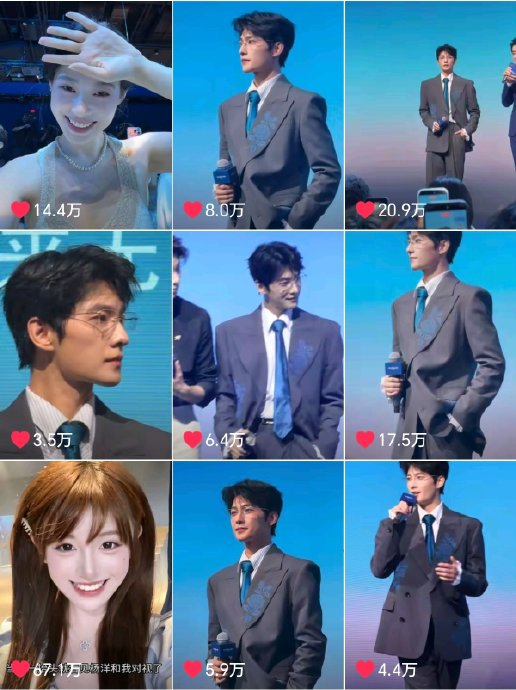Play the video with 5.9万 likes
This screenshot has width=516, height=690.
(x=258, y=575)
